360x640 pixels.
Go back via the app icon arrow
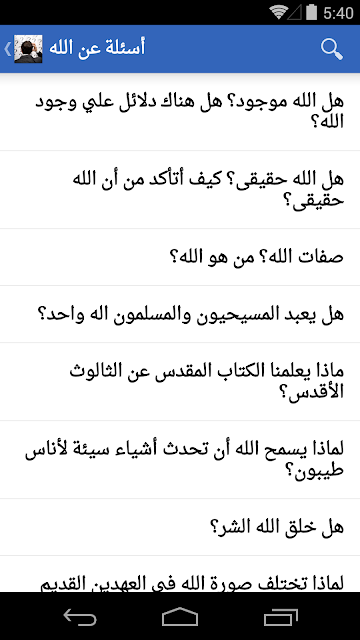point(24,49)
